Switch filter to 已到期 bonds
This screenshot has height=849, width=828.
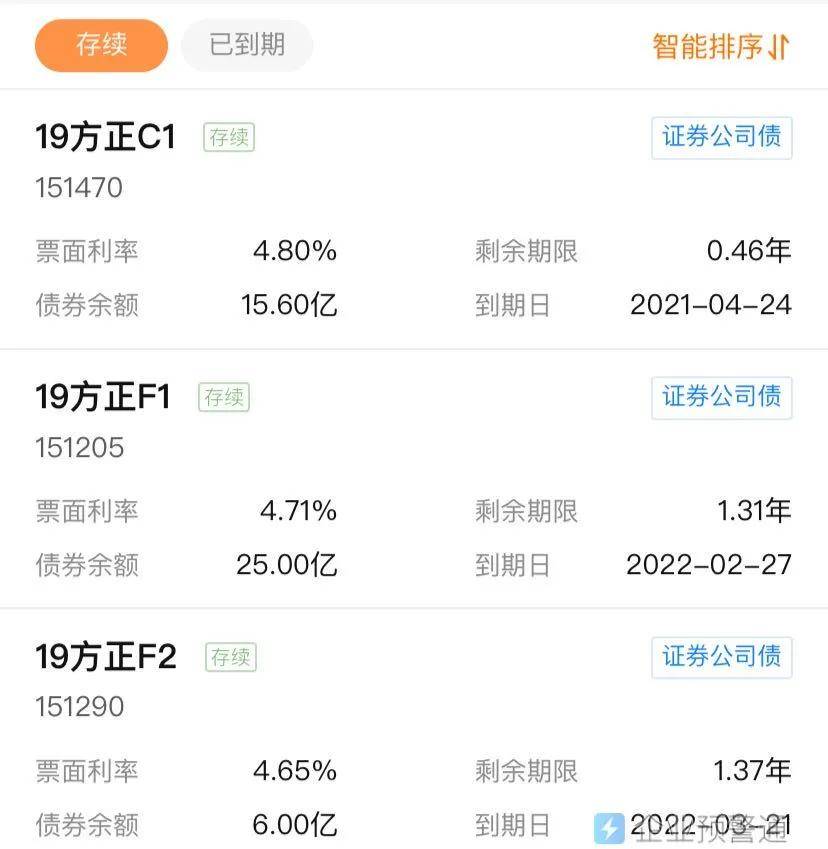246,44
